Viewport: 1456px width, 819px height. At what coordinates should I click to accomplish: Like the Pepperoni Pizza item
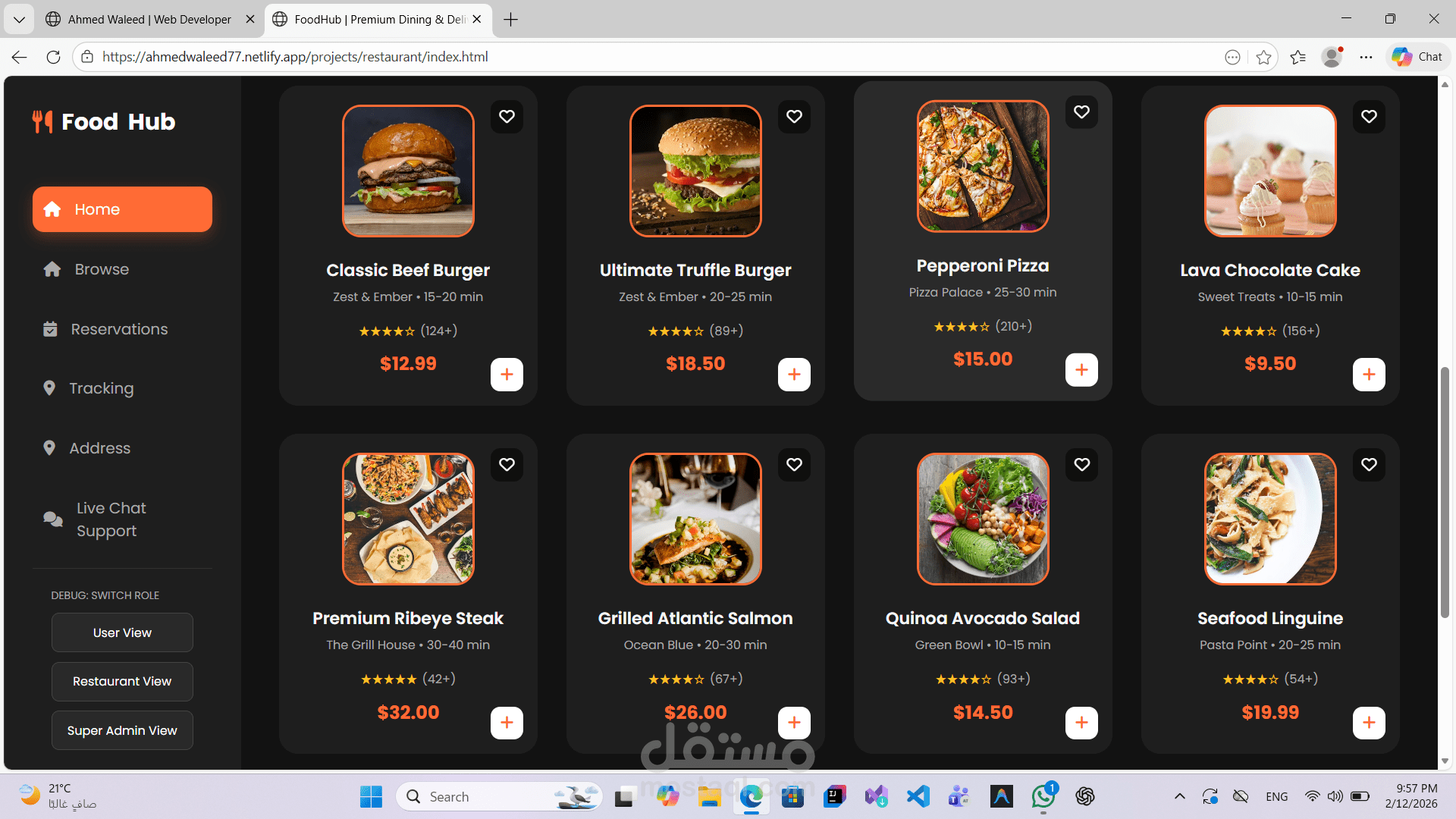click(x=1081, y=112)
